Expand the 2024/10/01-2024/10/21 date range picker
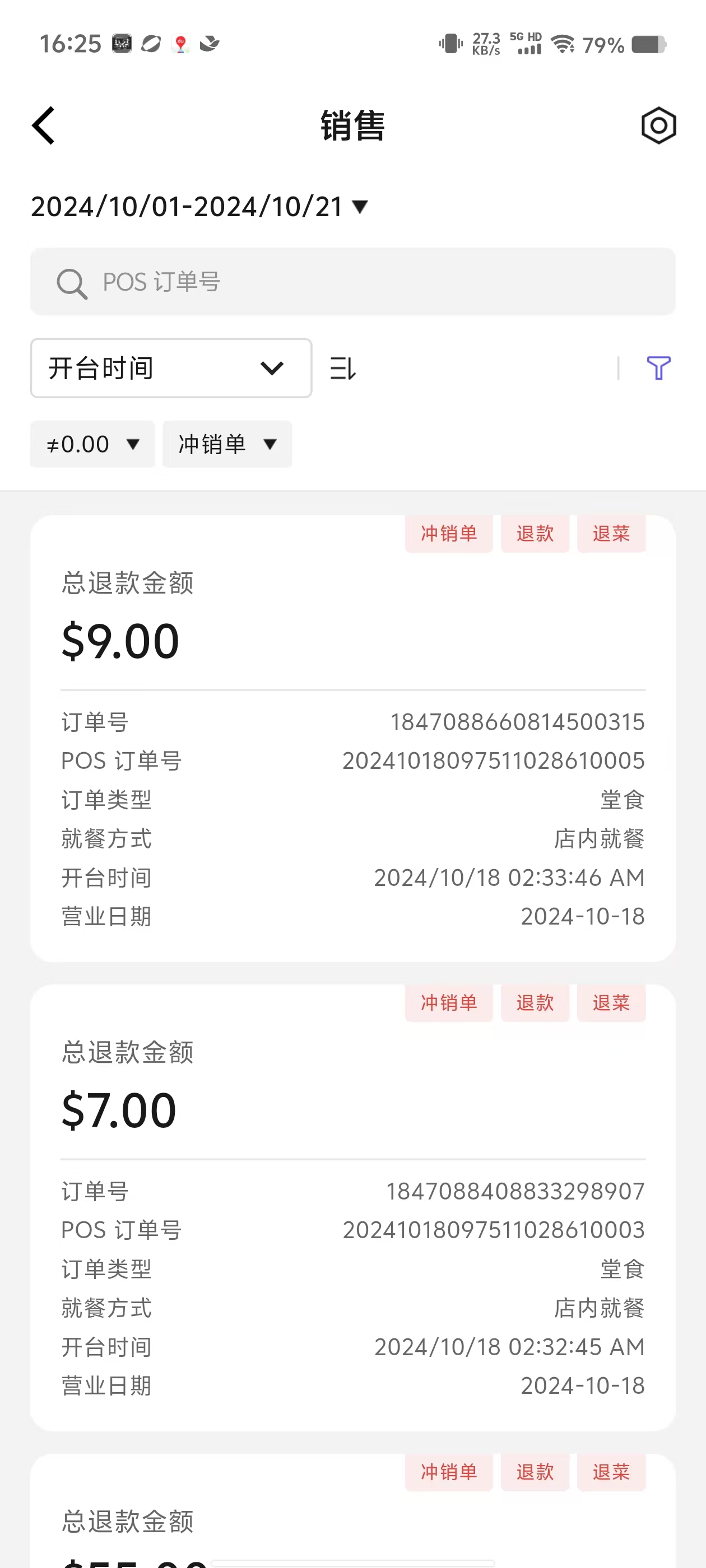706x1568 pixels. [x=200, y=207]
